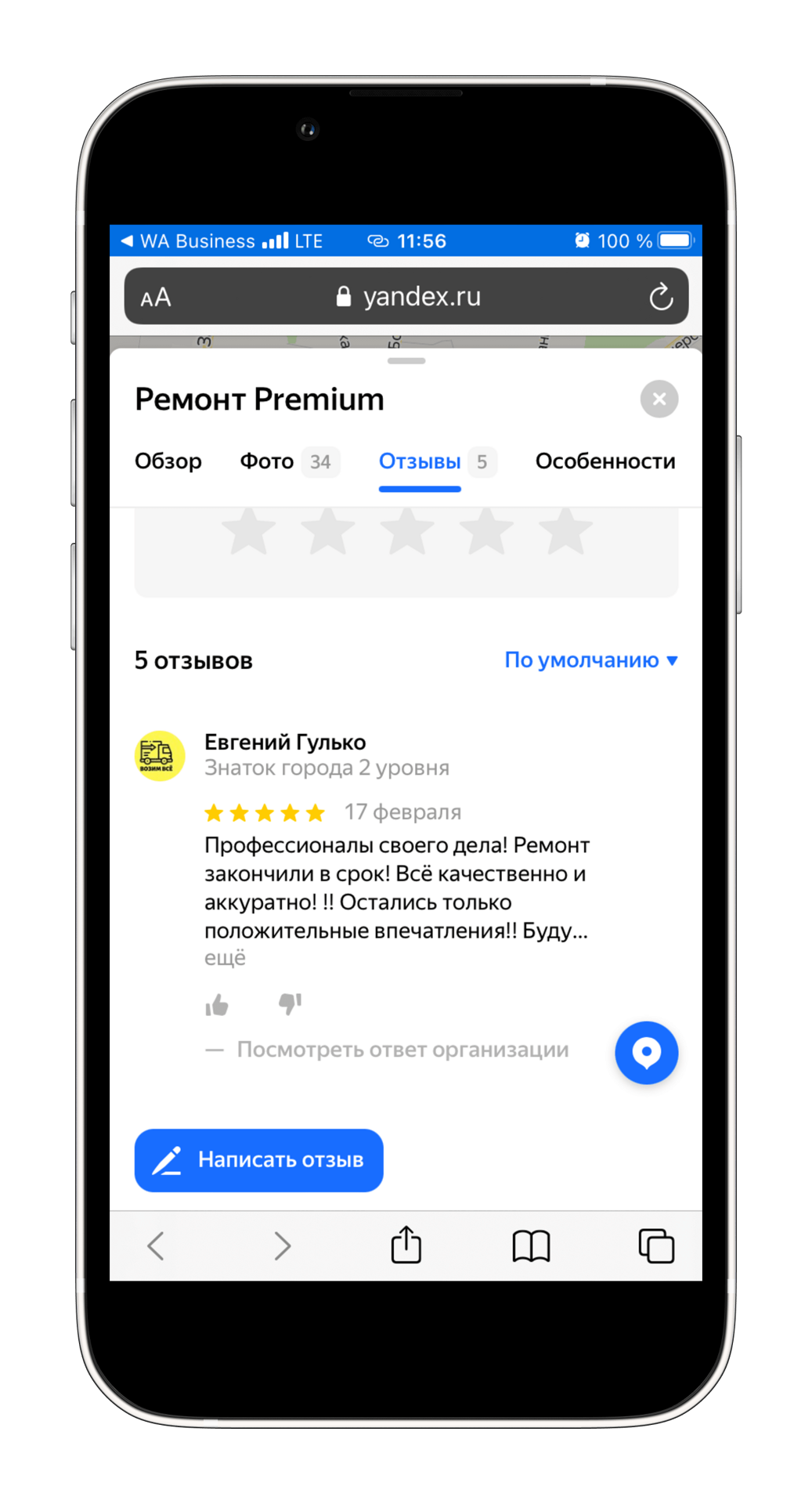
Task: Tap the yandex.ru address bar
Action: pyautogui.click(x=407, y=297)
